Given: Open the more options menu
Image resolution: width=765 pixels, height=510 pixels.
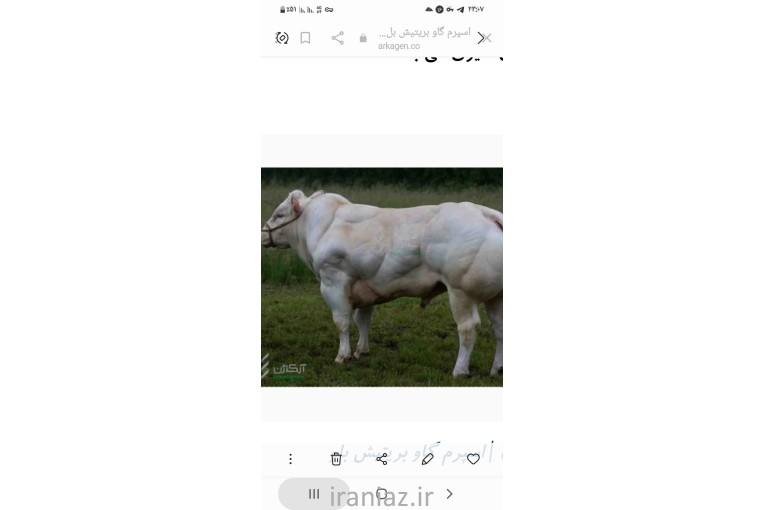Looking at the screenshot, I should 291,459.
